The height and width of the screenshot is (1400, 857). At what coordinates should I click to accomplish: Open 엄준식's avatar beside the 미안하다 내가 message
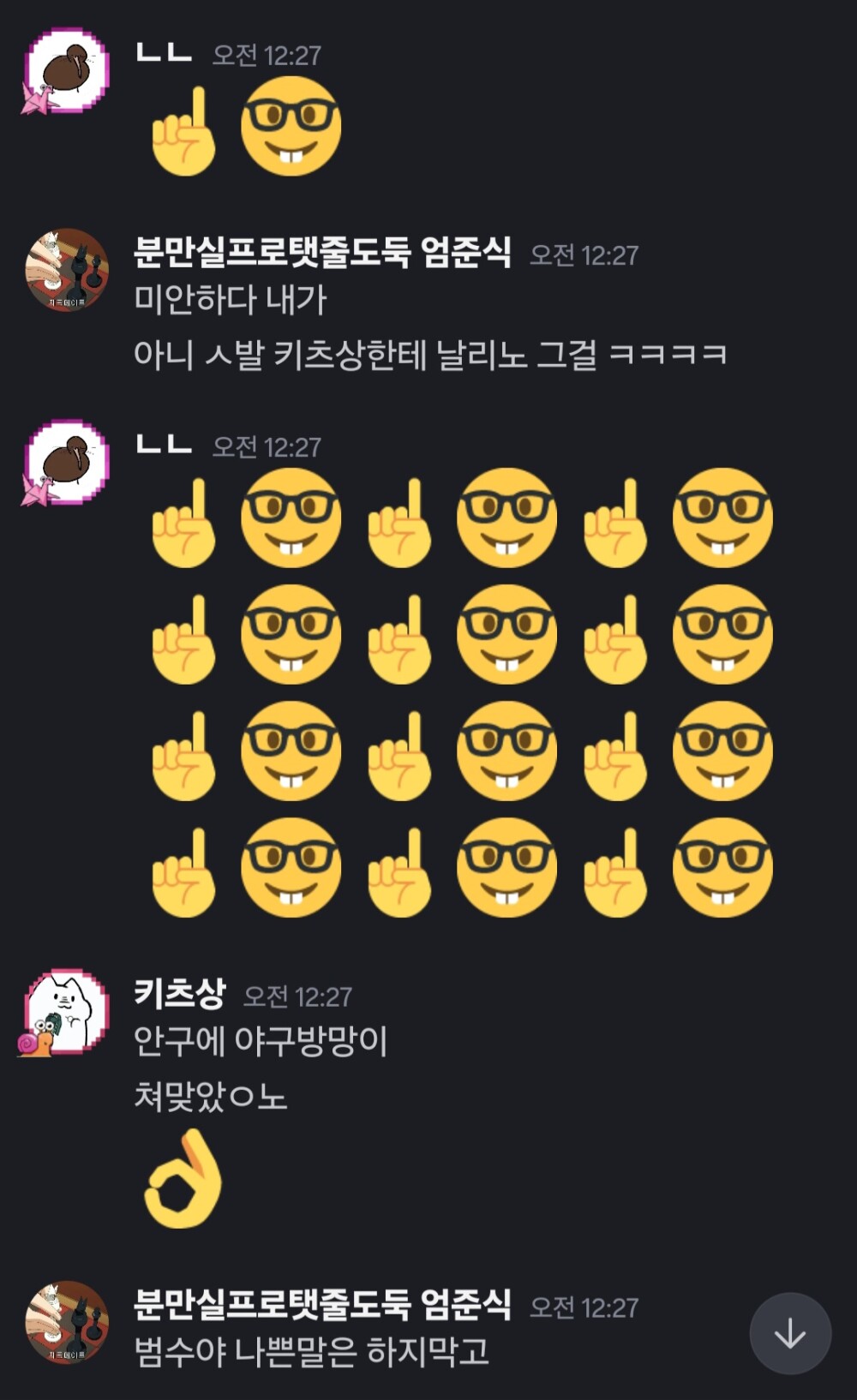pyautogui.click(x=67, y=270)
